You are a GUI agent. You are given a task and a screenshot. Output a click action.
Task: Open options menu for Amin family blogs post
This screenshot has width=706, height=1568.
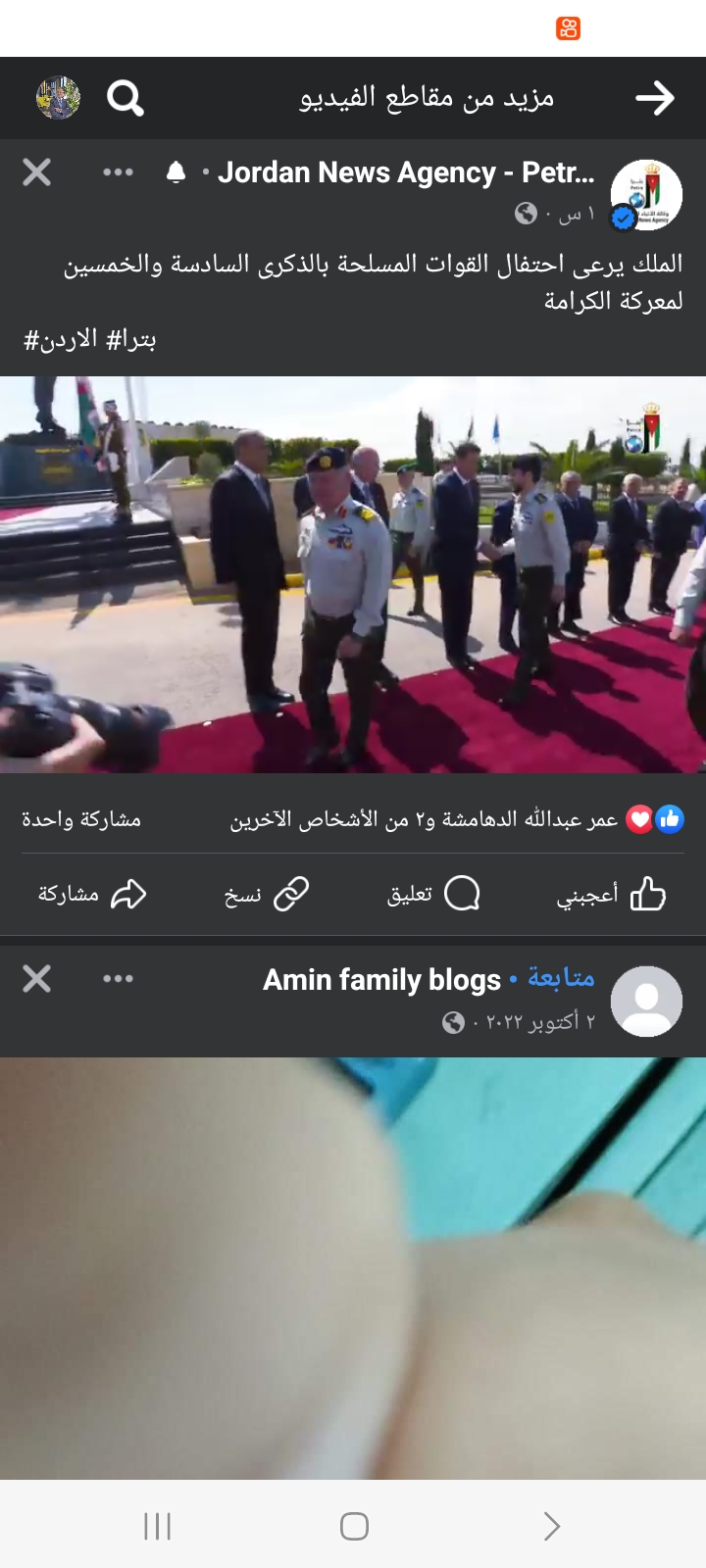tap(118, 978)
